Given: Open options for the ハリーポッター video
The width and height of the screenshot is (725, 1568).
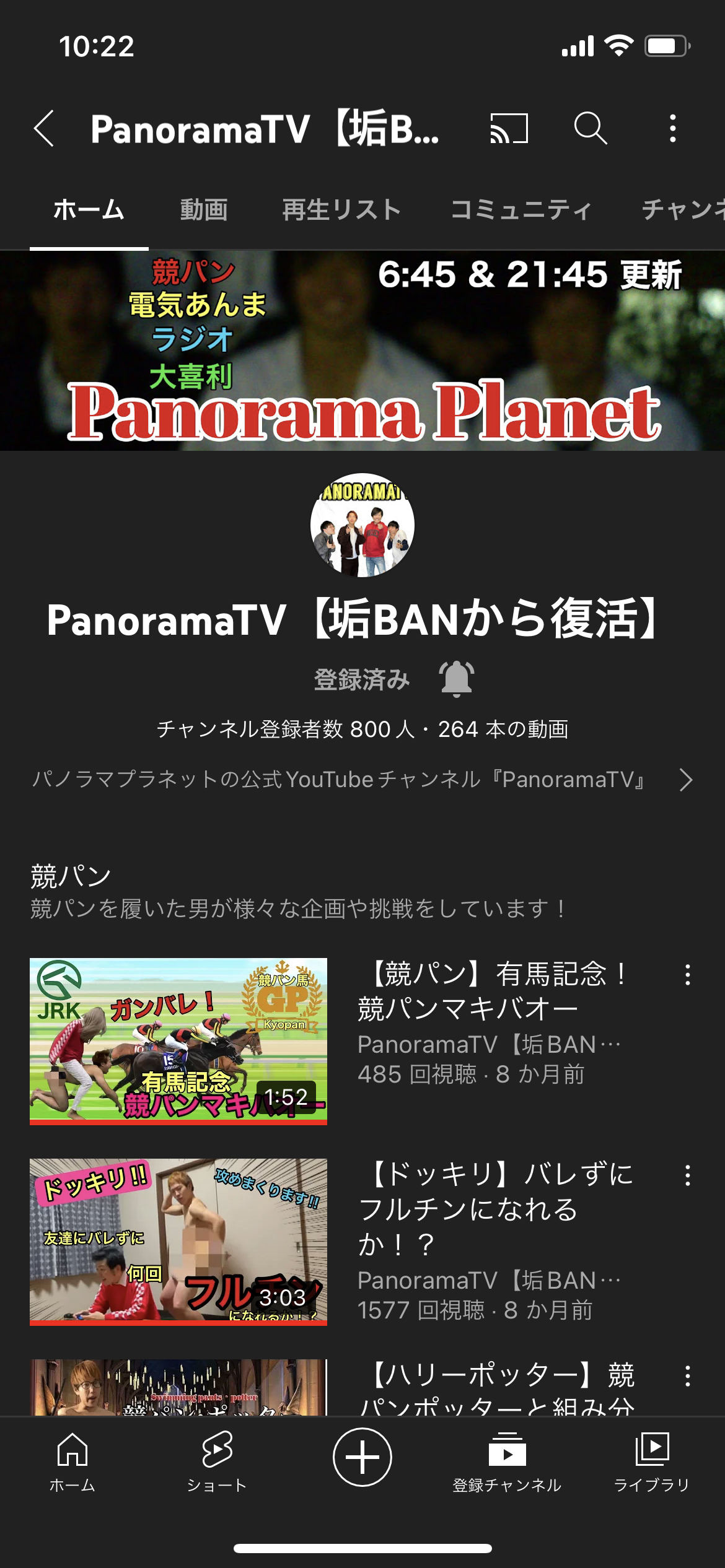Looking at the screenshot, I should [x=688, y=1376].
